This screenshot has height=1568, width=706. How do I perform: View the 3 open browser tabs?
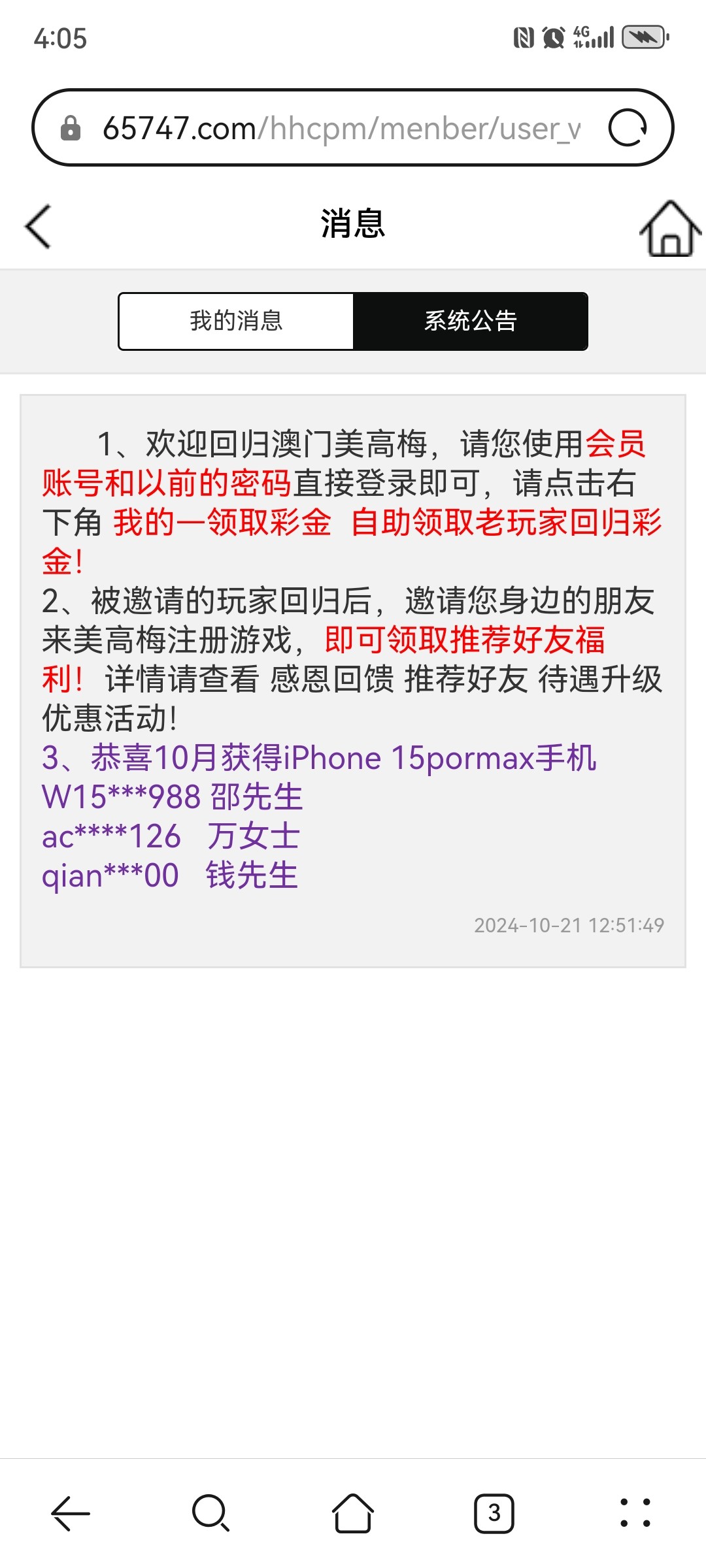click(x=494, y=1513)
